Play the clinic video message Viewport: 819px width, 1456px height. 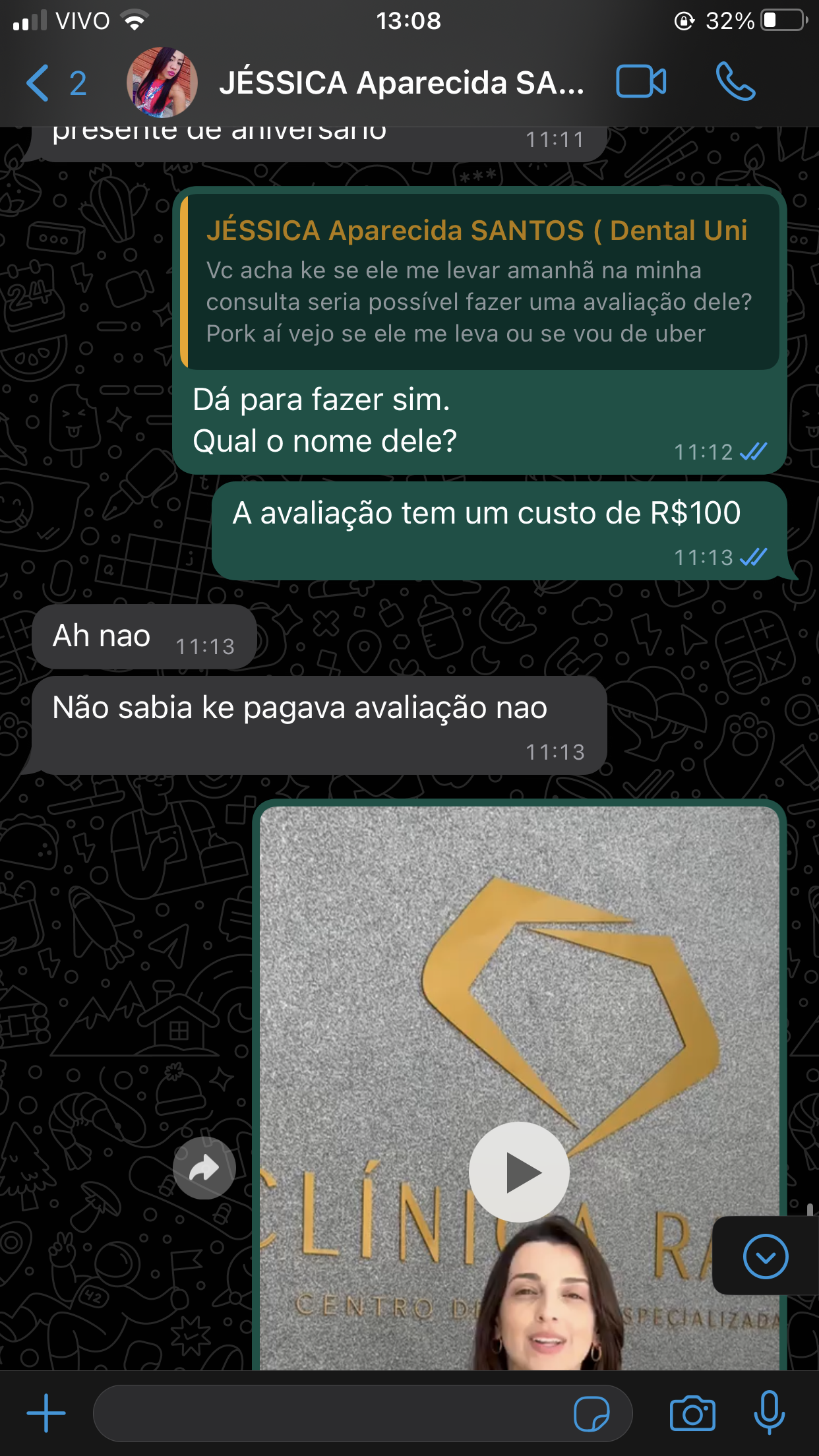(519, 1172)
